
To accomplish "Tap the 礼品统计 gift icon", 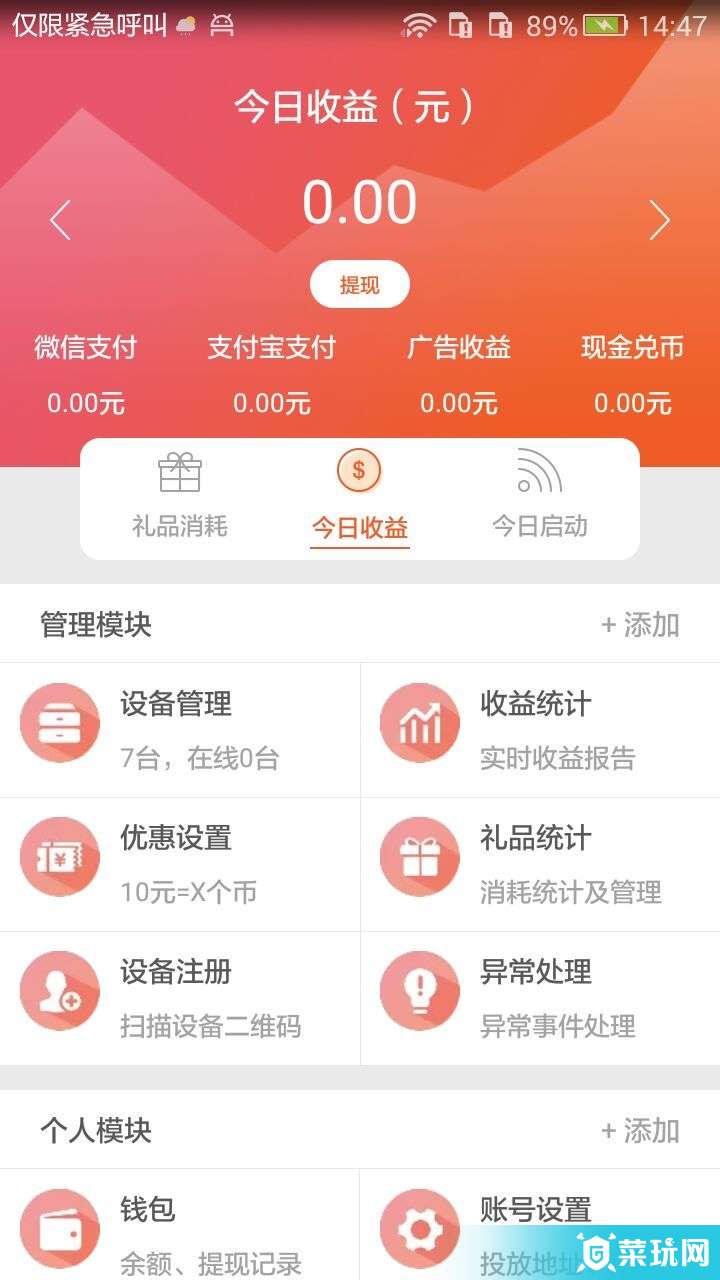I will click(x=419, y=858).
